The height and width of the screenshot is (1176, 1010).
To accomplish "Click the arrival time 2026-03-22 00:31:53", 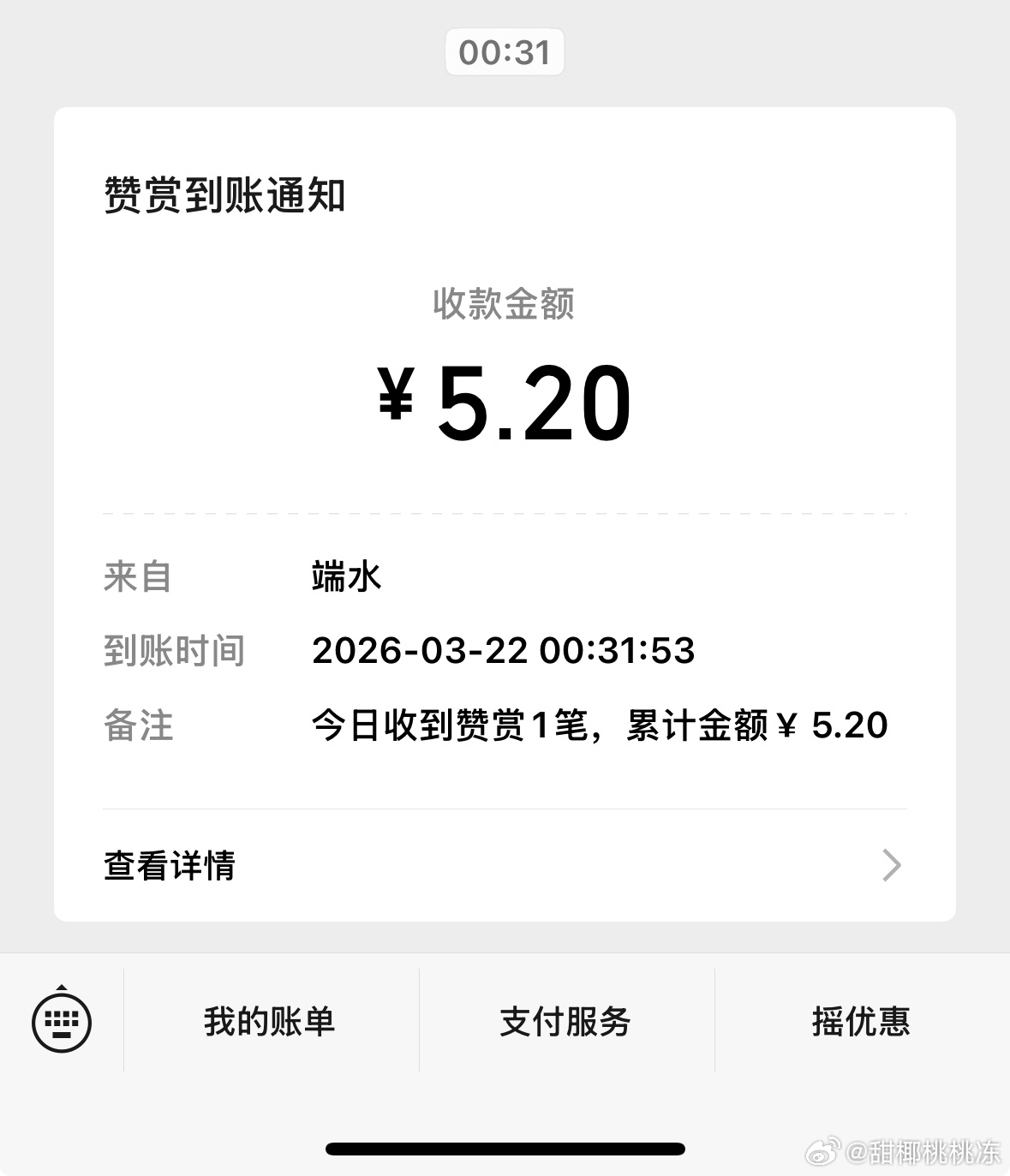I will (x=505, y=651).
